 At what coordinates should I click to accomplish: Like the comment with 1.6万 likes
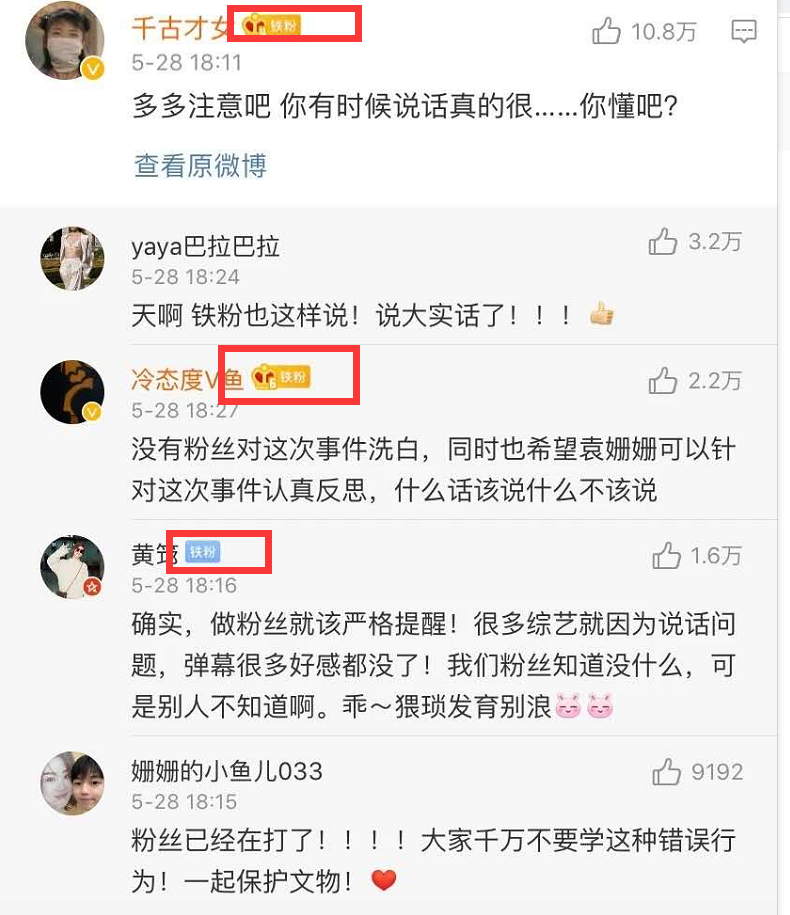click(666, 556)
